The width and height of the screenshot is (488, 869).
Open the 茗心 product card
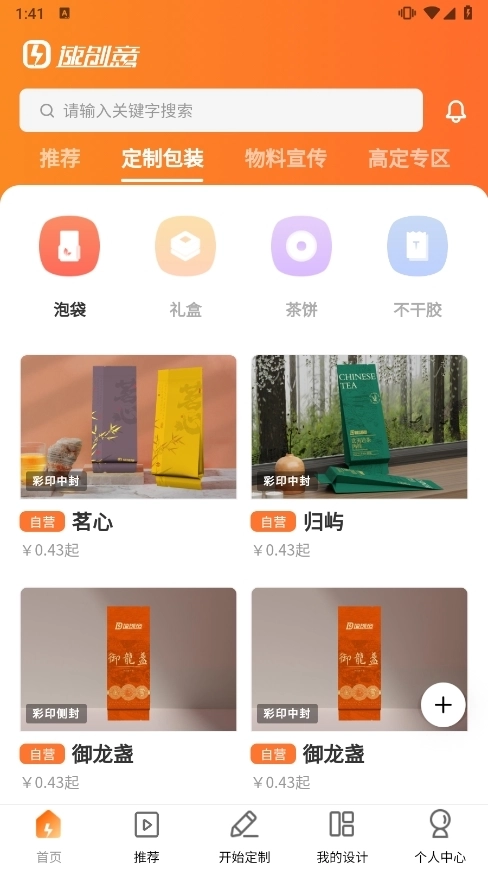click(x=129, y=457)
